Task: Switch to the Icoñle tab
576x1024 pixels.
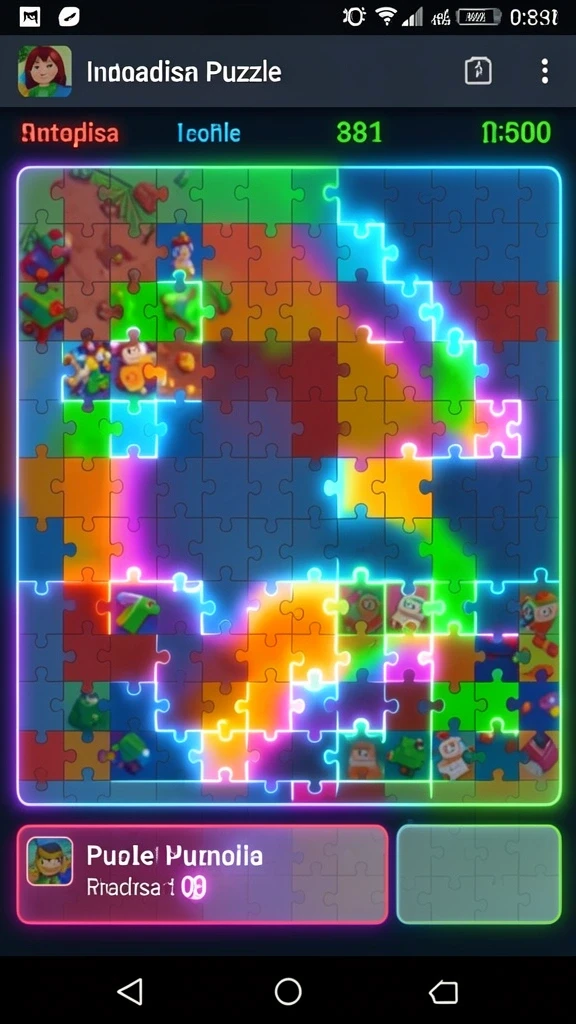Action: pyautogui.click(x=208, y=134)
